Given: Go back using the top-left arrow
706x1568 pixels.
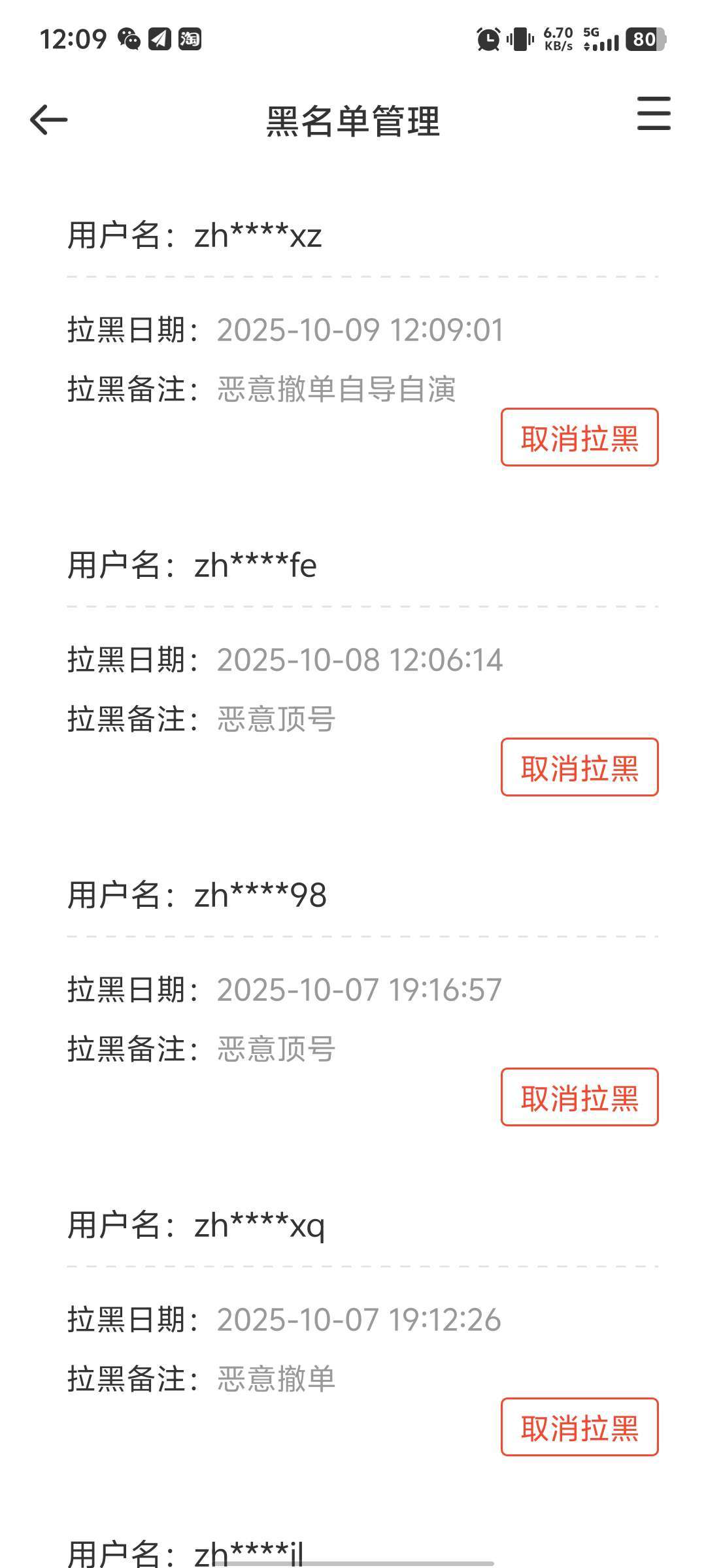Looking at the screenshot, I should (49, 120).
